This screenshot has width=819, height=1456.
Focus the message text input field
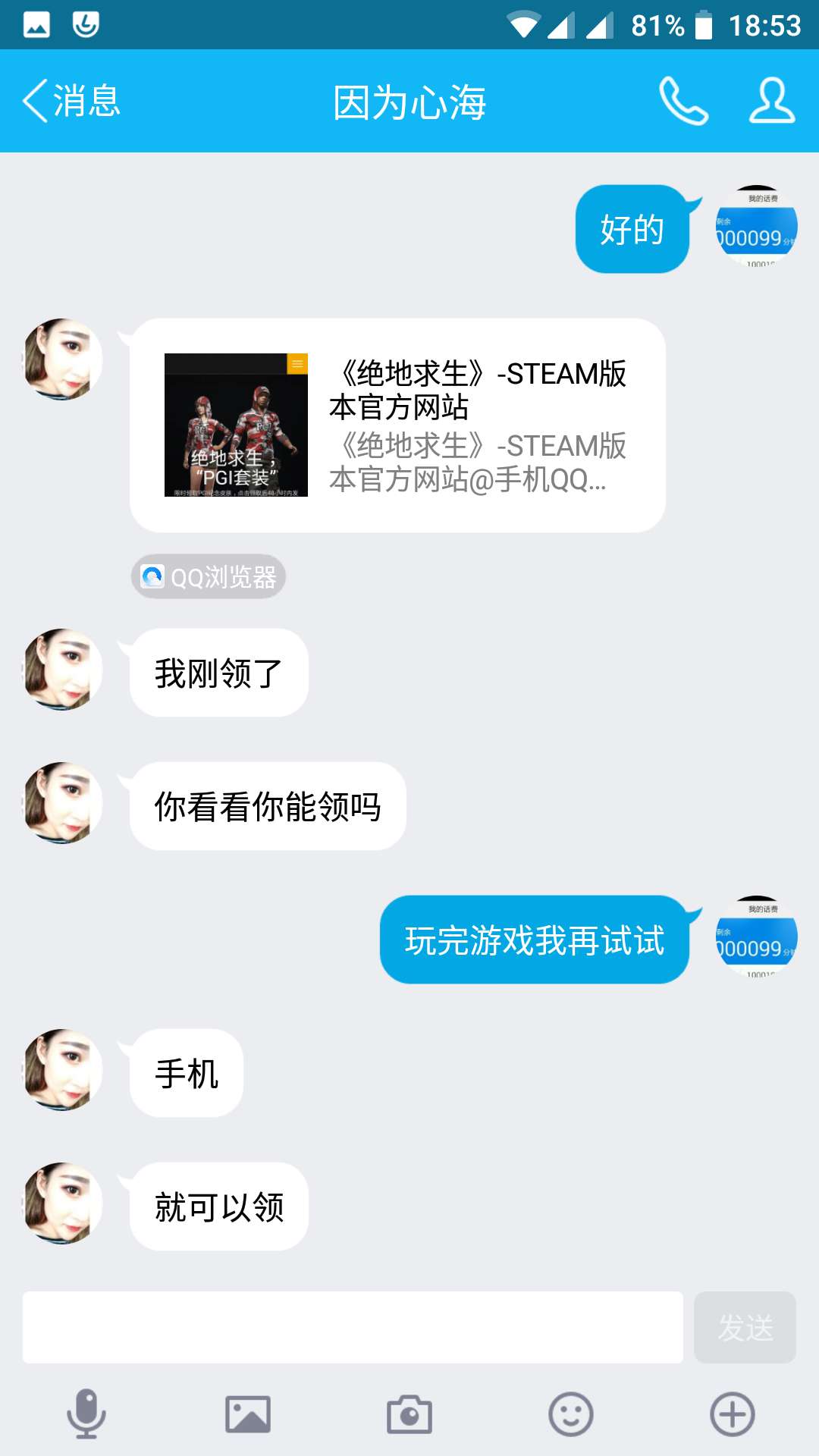click(x=353, y=1327)
